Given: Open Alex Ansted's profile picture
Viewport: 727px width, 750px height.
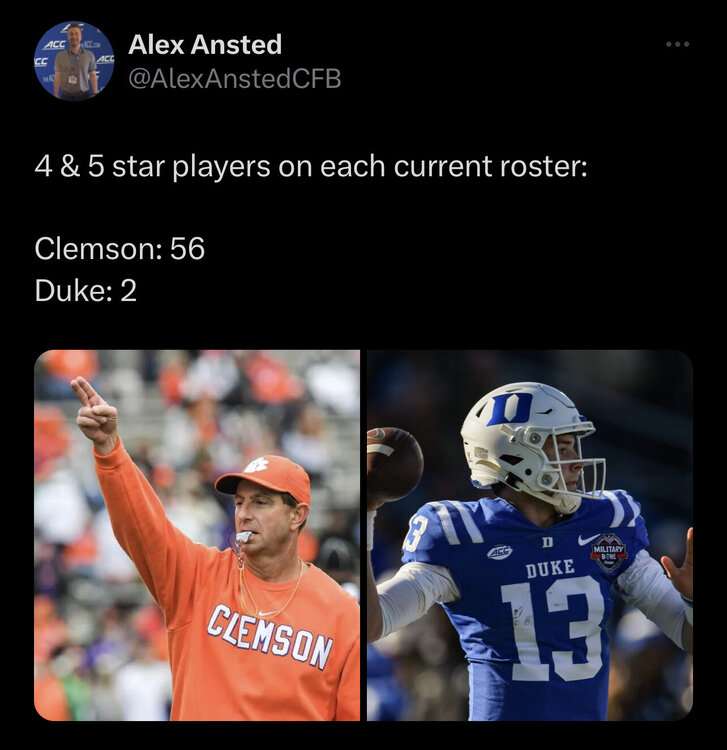Looking at the screenshot, I should pos(74,61).
